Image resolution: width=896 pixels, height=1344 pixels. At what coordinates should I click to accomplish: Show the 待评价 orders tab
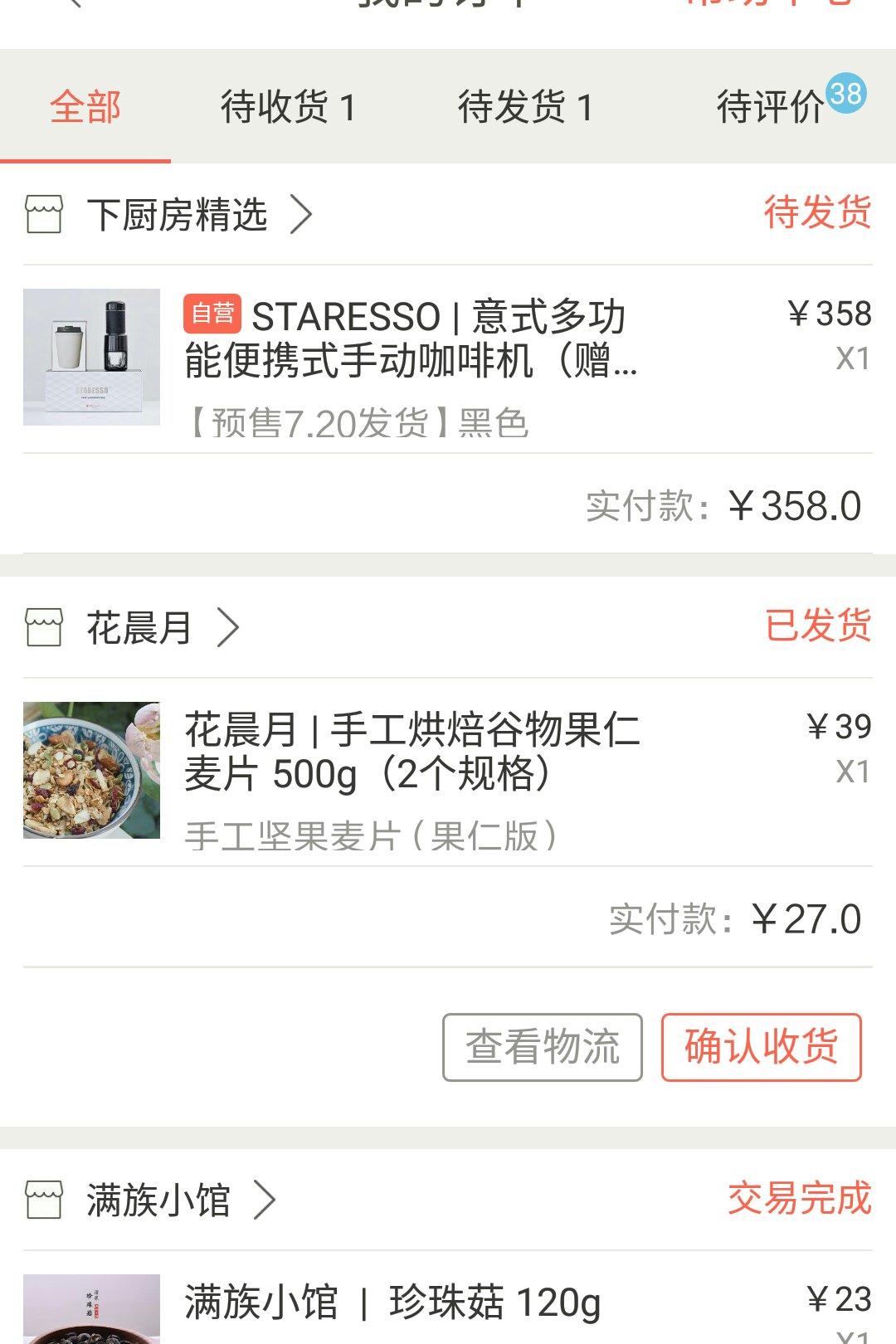[x=772, y=107]
